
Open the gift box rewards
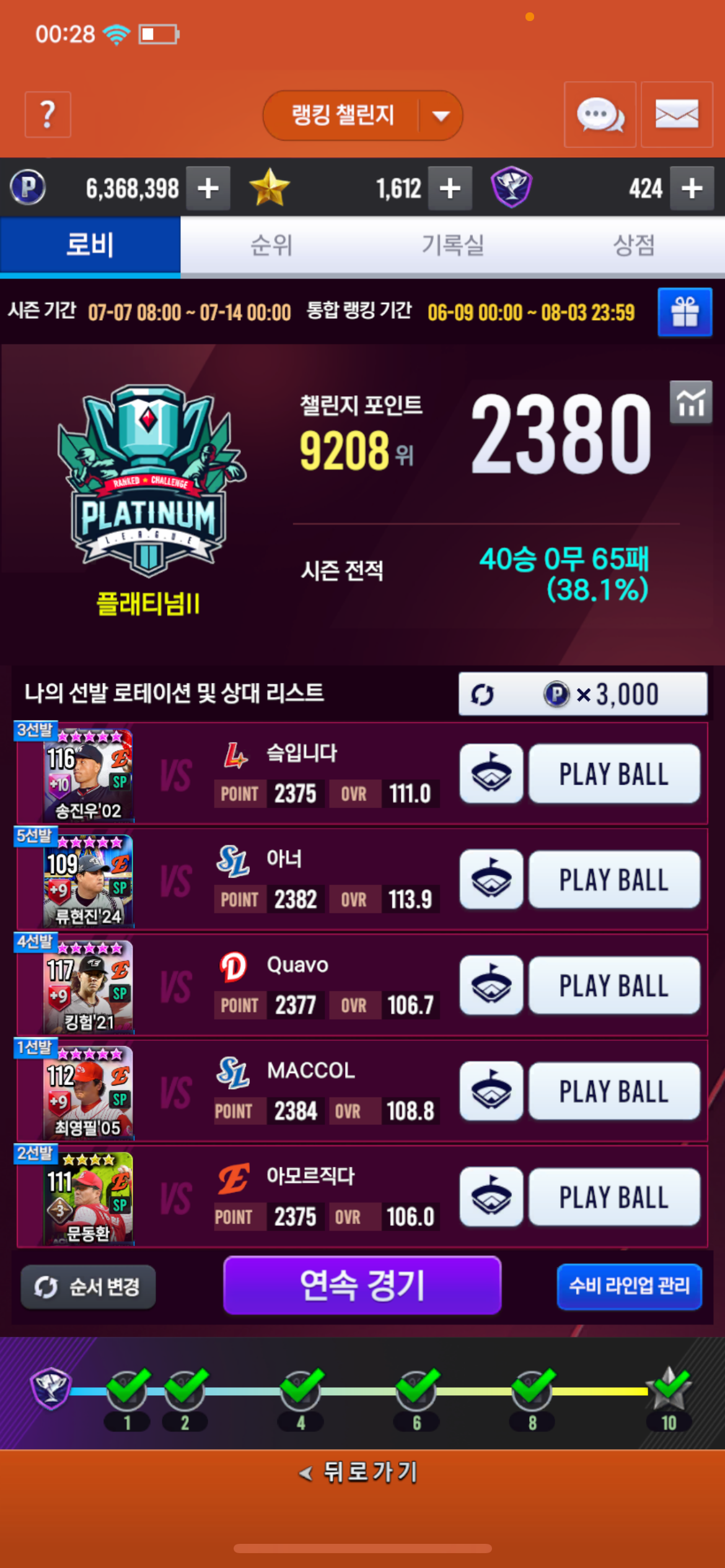684,311
